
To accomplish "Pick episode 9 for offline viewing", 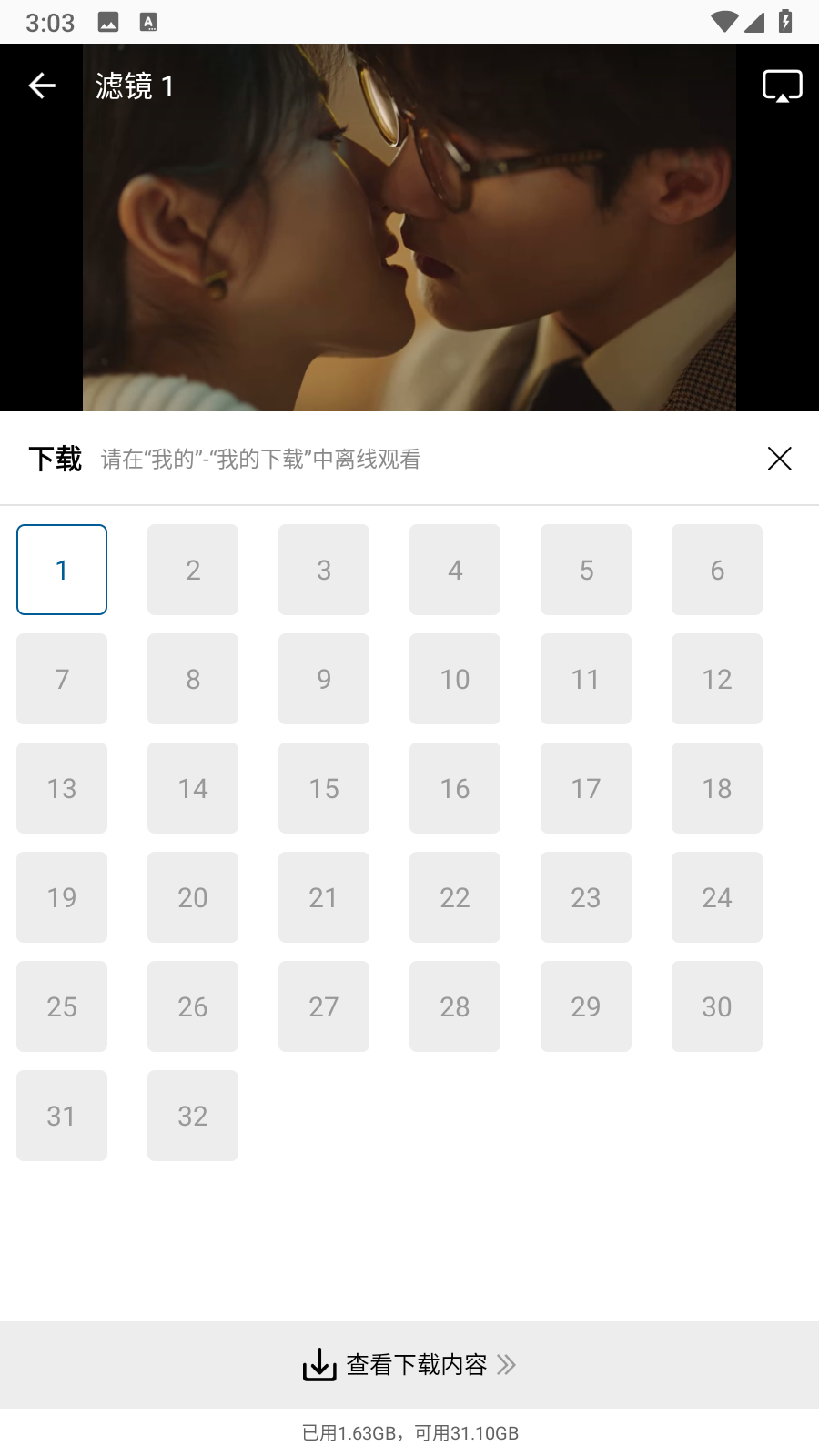I will pyautogui.click(x=324, y=679).
